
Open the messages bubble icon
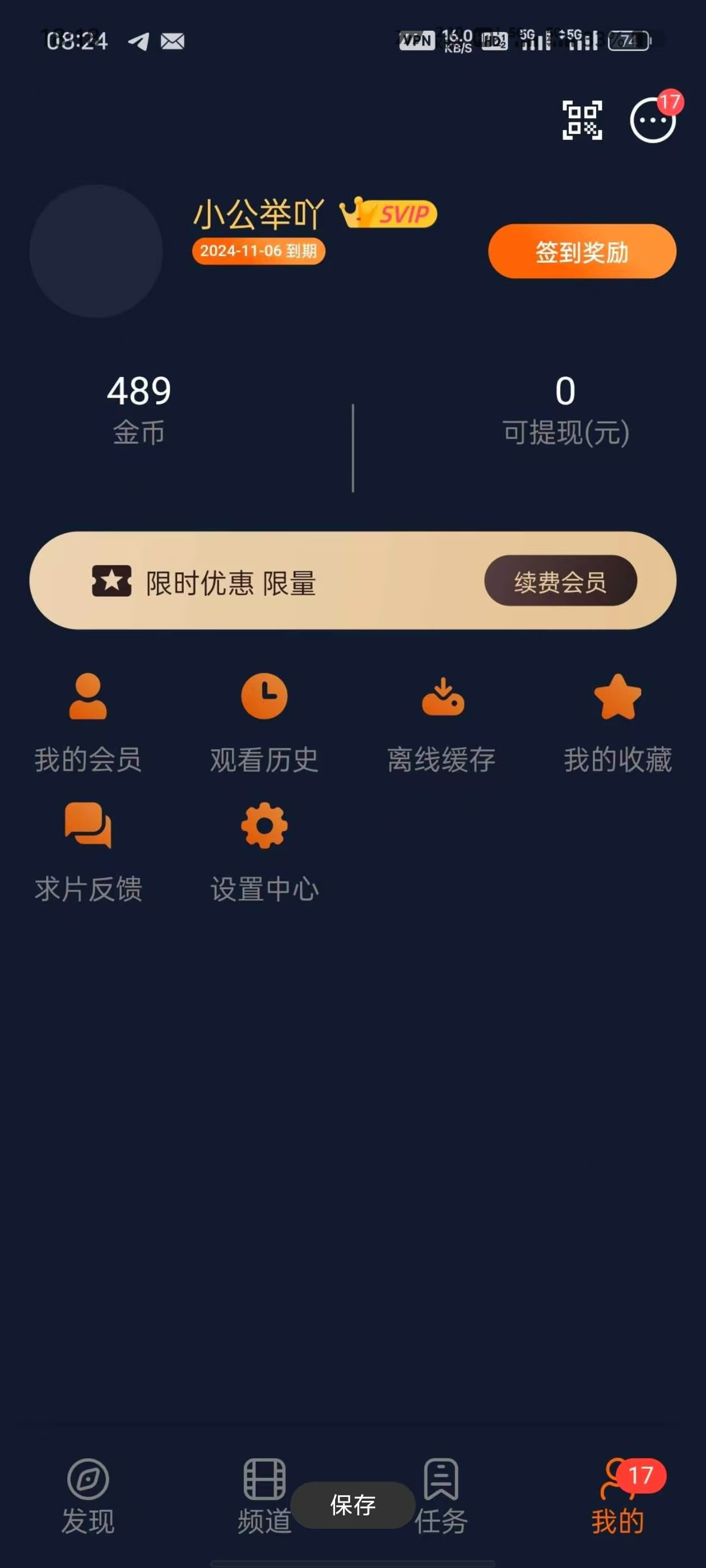pyautogui.click(x=652, y=120)
